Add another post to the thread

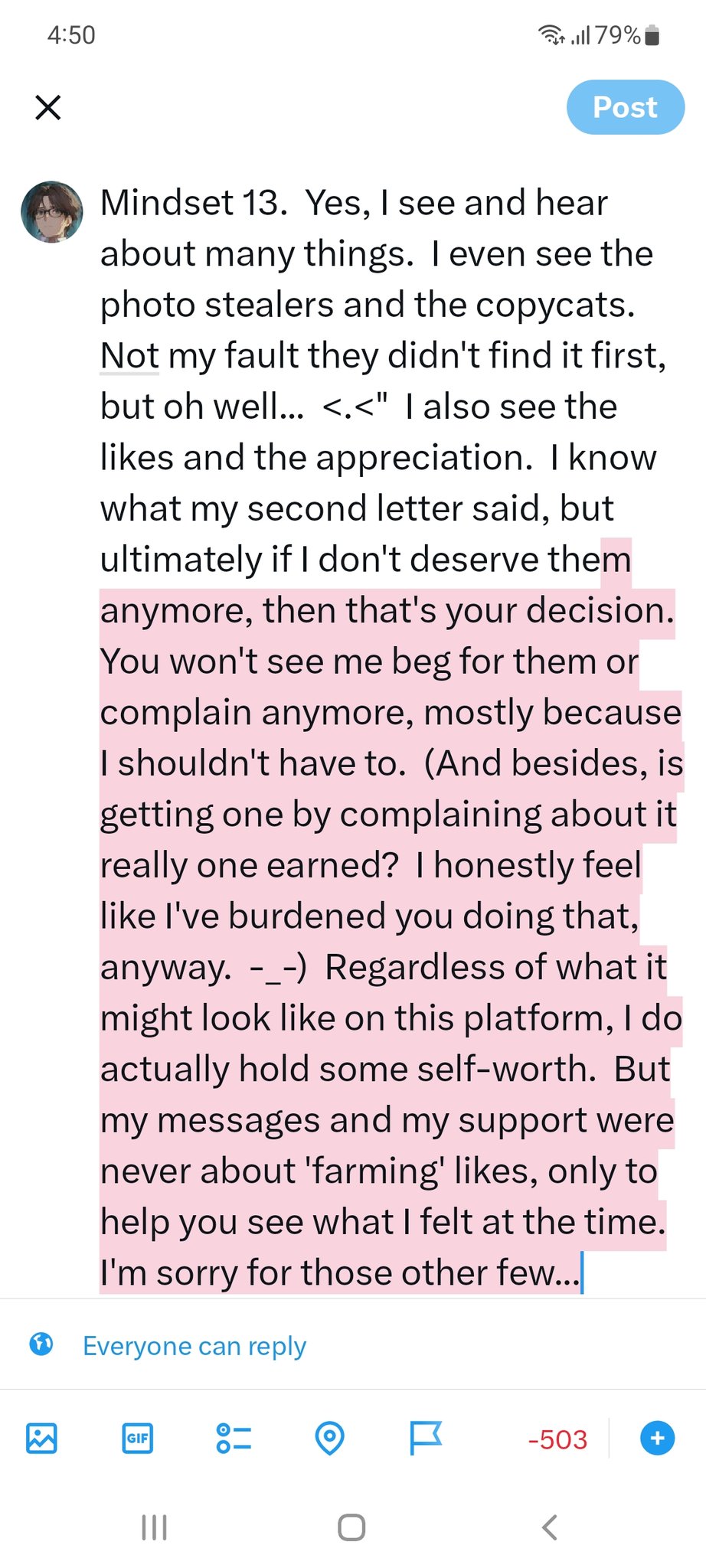[x=657, y=1438]
